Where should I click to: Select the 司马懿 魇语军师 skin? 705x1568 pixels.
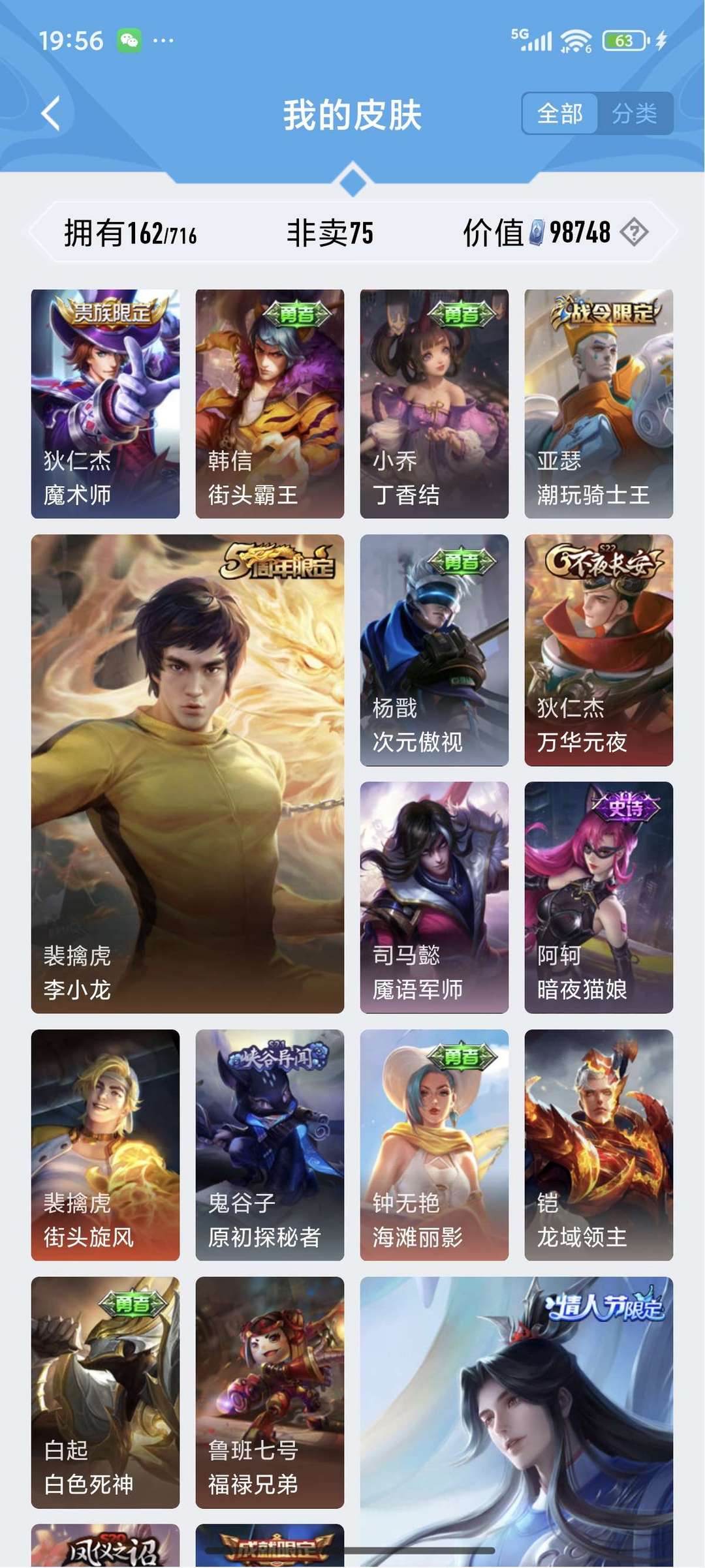pos(434,897)
